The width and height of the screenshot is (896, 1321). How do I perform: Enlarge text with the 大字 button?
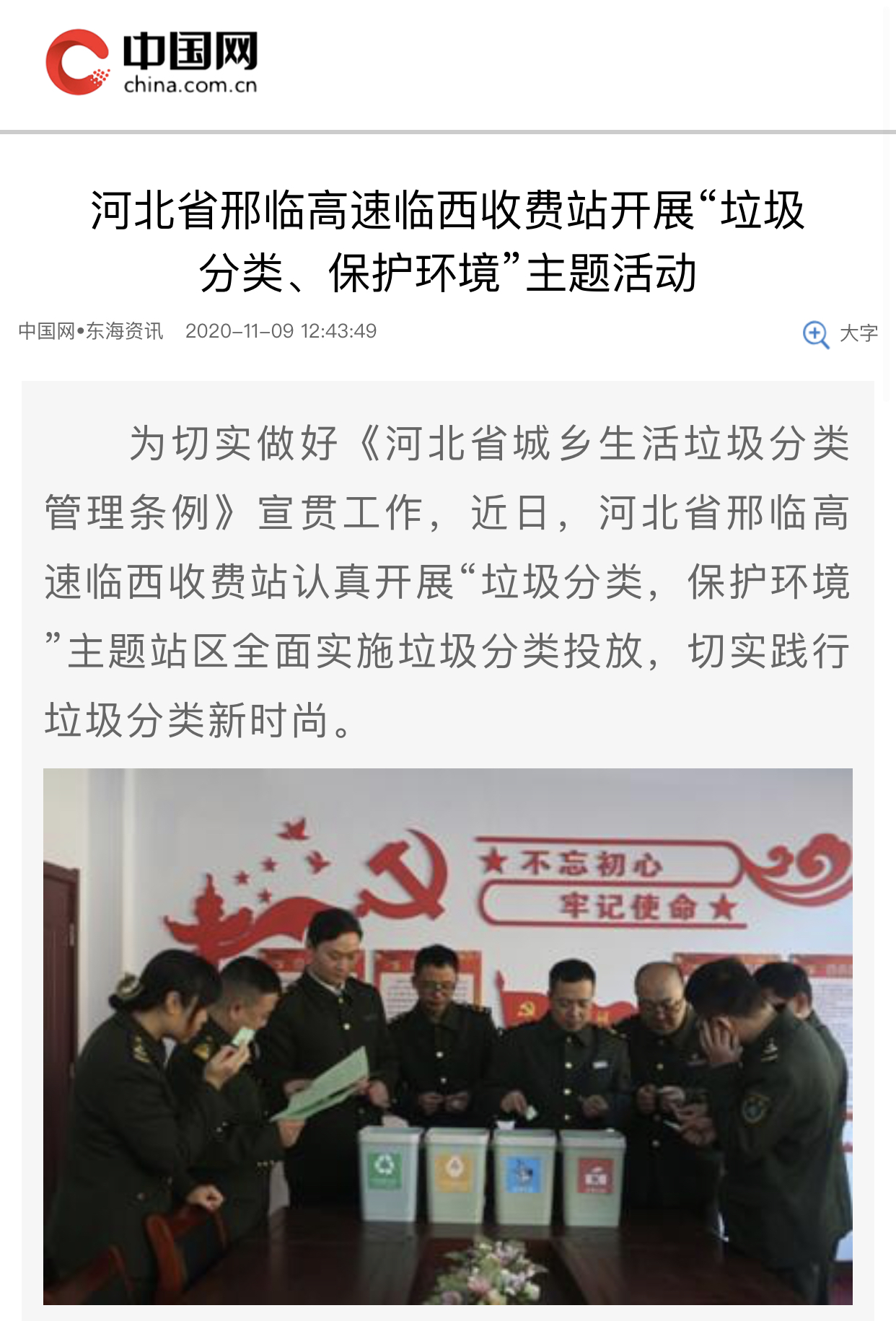click(x=840, y=333)
